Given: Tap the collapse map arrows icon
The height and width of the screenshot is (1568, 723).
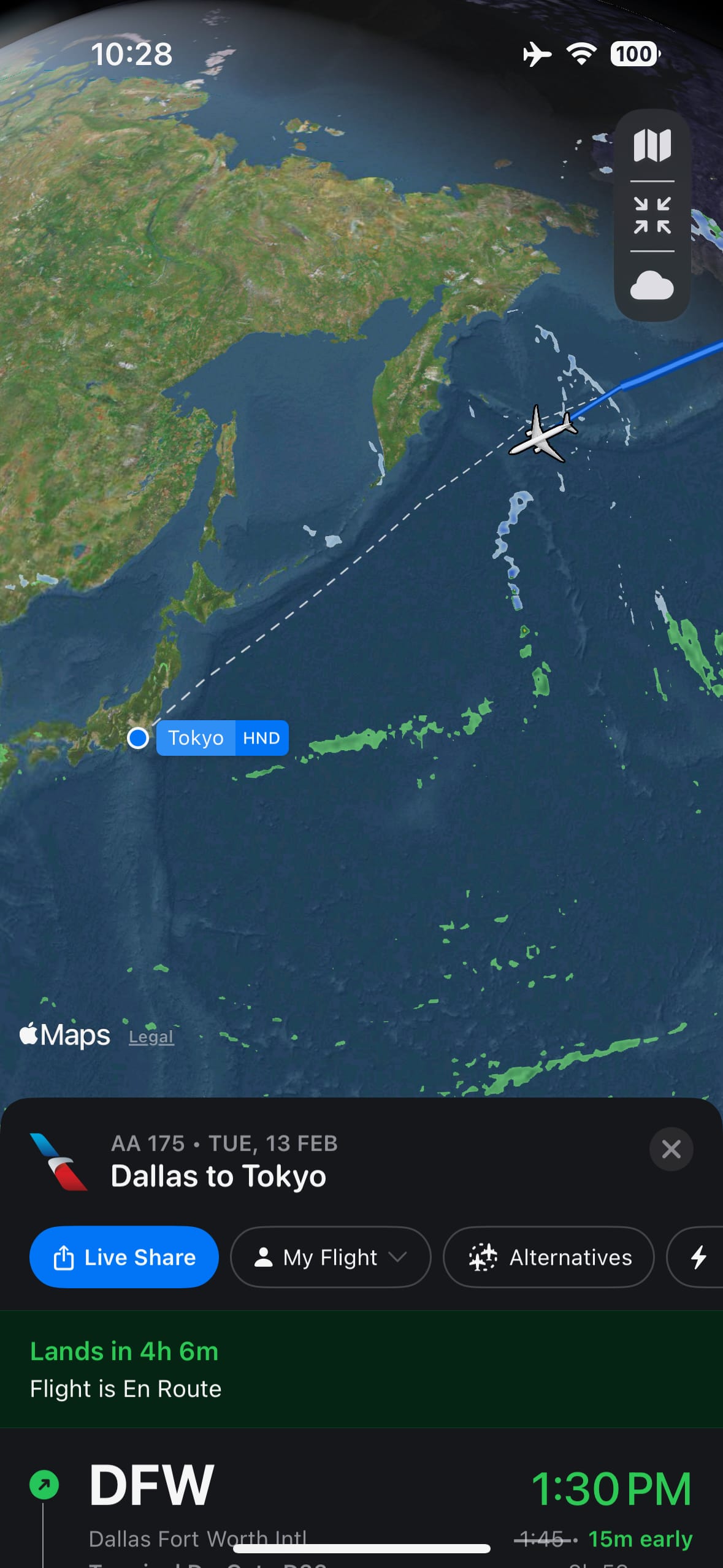Looking at the screenshot, I should (x=652, y=215).
